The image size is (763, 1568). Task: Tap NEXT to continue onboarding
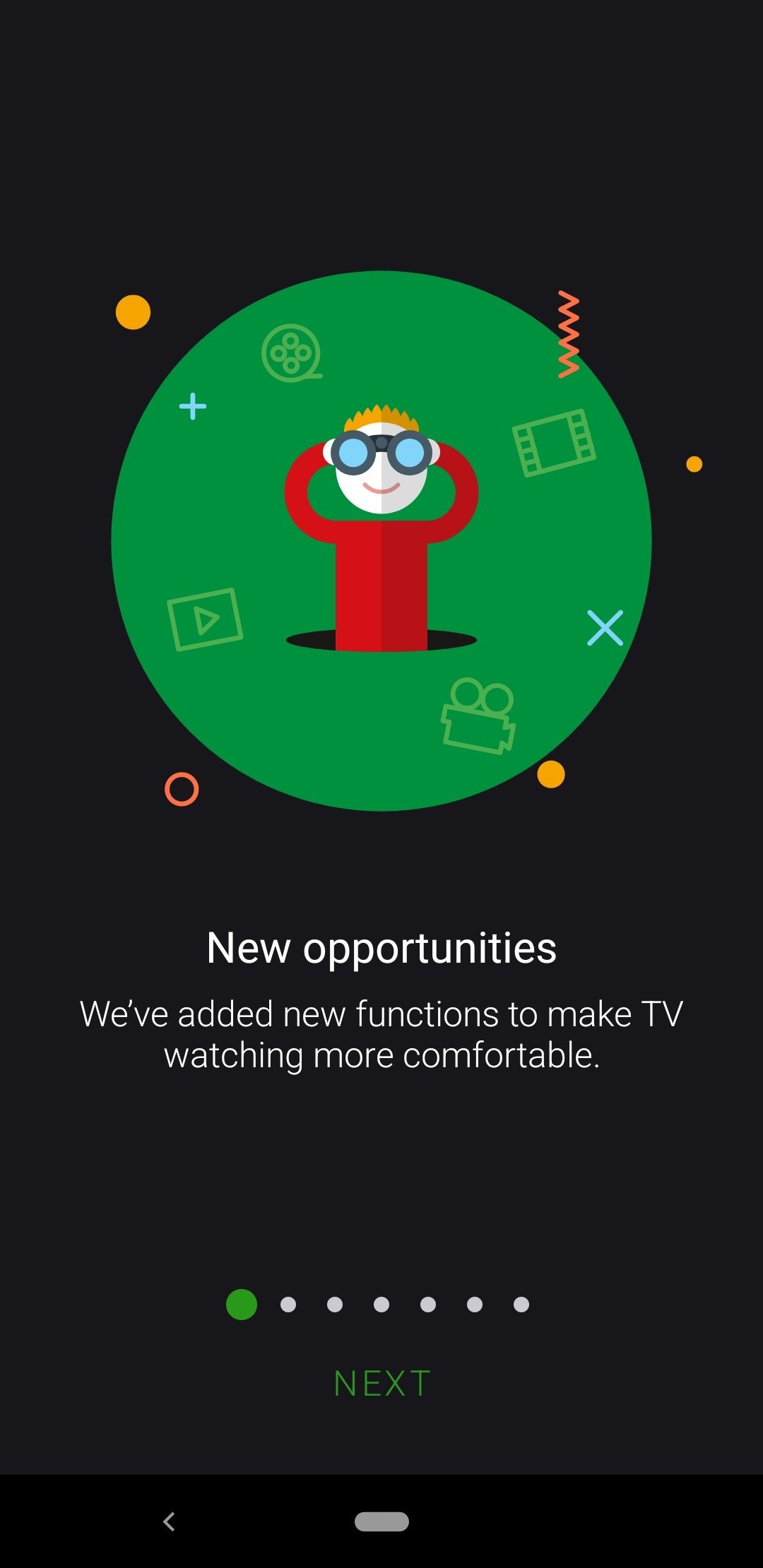click(381, 1383)
